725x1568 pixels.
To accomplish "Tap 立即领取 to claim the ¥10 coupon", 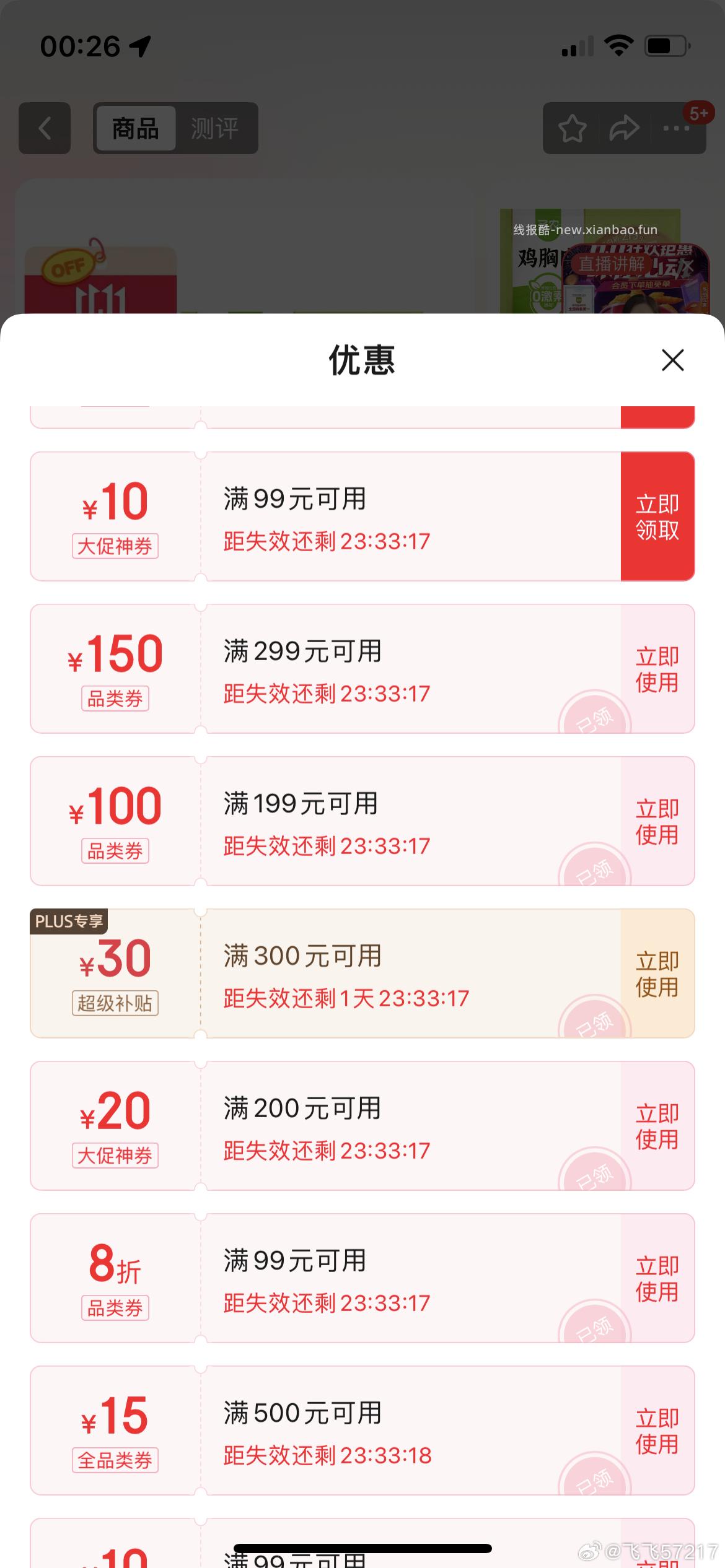I will click(657, 516).
